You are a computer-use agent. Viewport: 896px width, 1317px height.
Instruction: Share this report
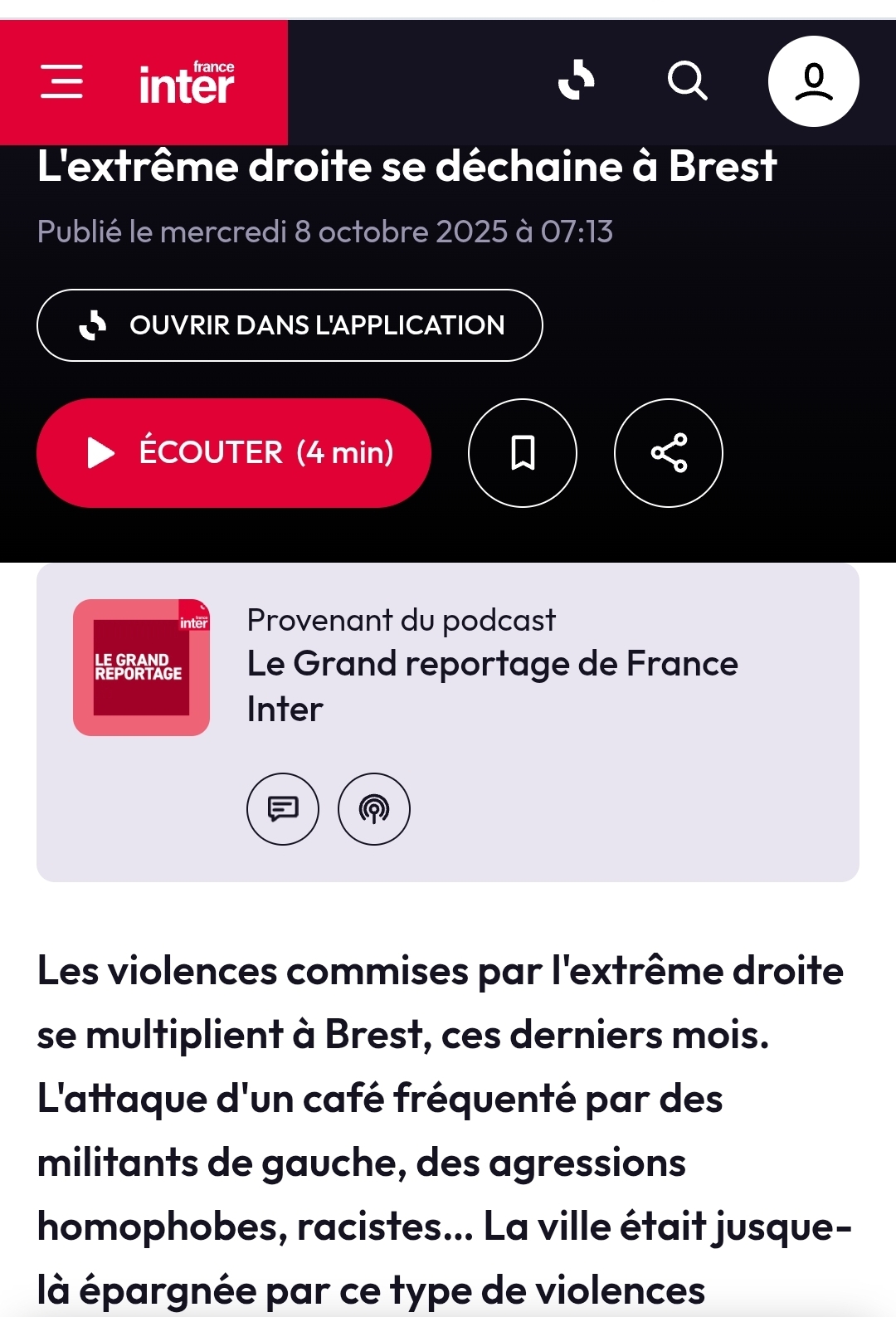(669, 453)
